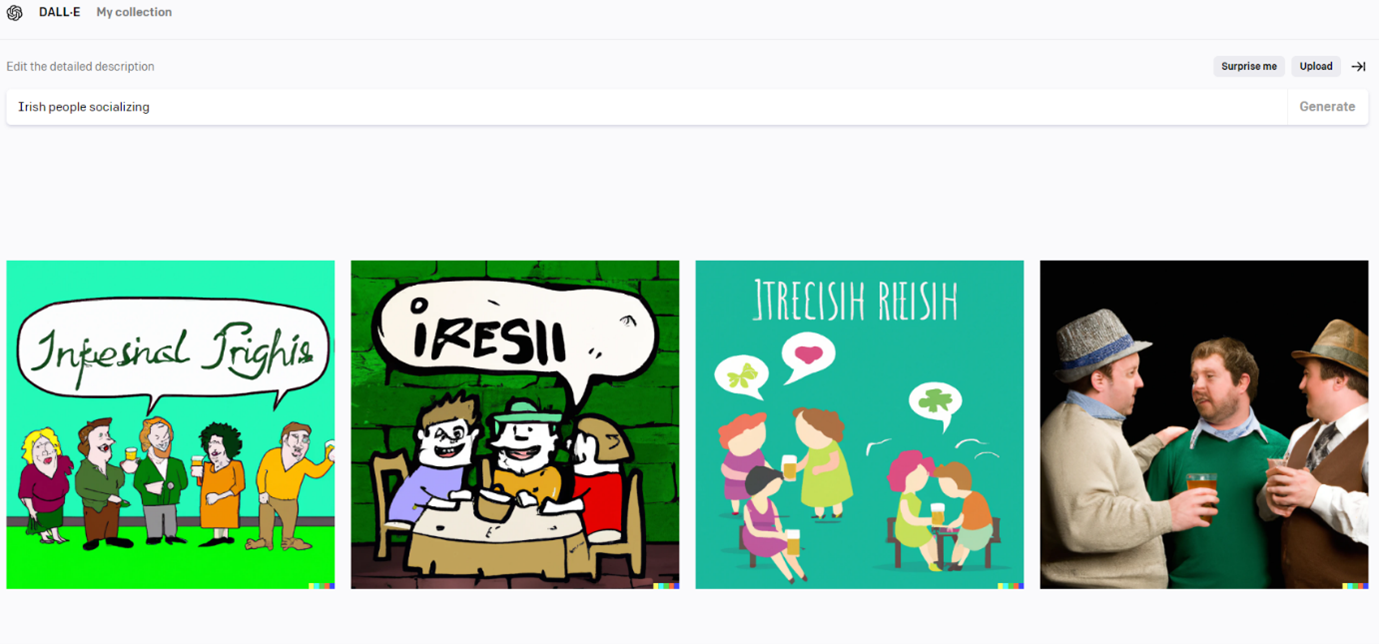Upload an image
The width and height of the screenshot is (1379, 644).
pyautogui.click(x=1315, y=66)
